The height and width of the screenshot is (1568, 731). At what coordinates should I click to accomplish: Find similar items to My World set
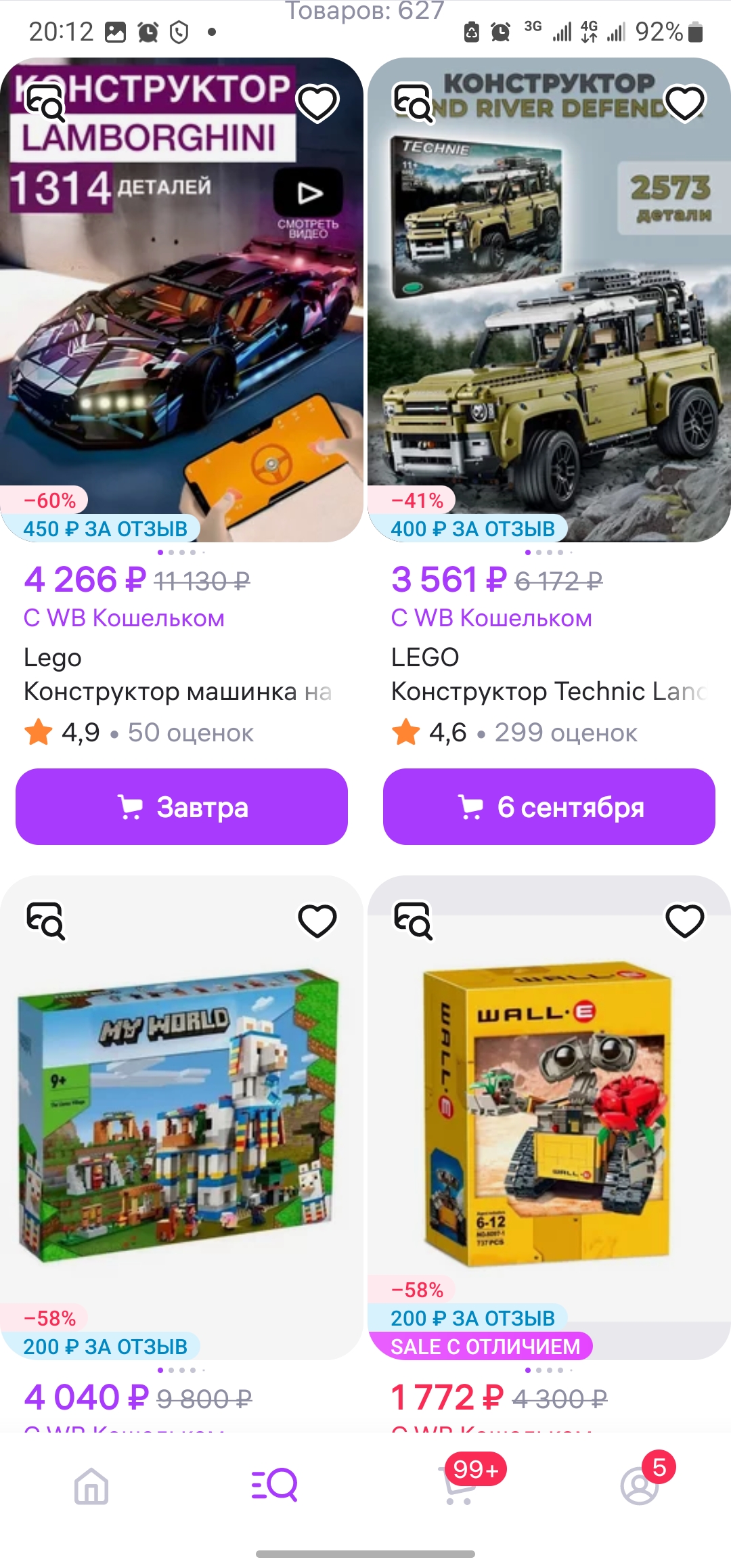[45, 921]
